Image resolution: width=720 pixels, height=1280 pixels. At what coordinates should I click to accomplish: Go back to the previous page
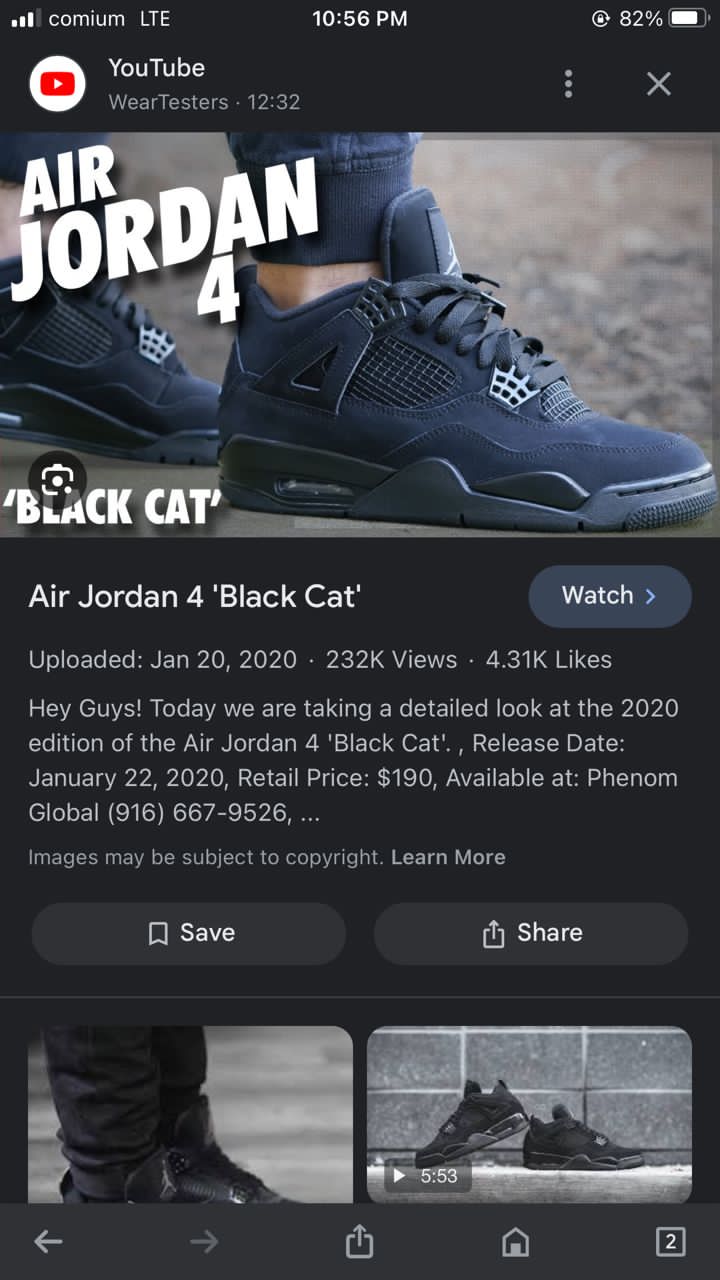tap(48, 1242)
